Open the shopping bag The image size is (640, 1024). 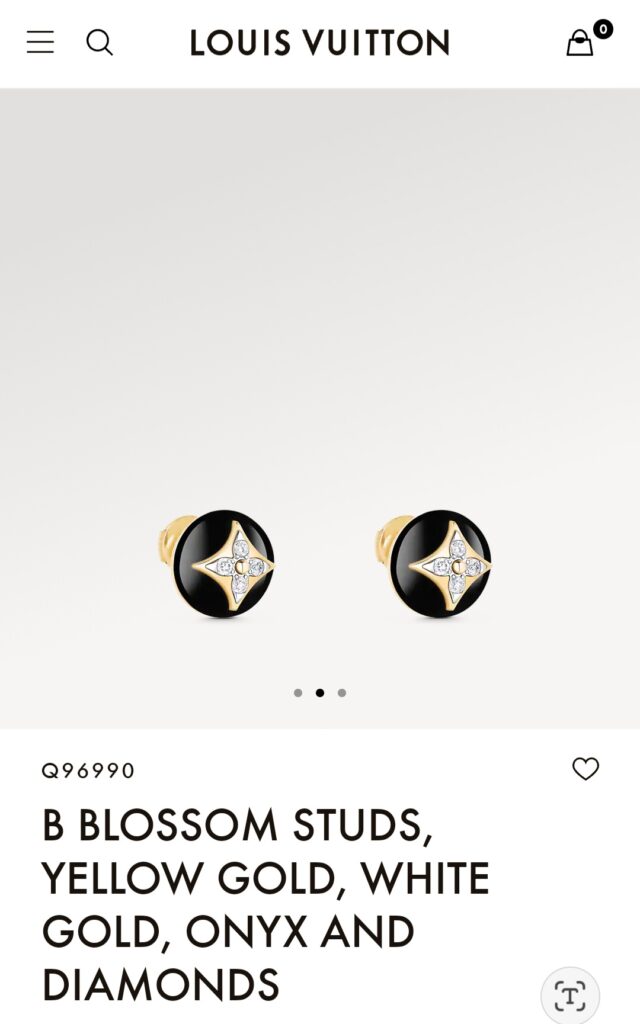[x=581, y=42]
